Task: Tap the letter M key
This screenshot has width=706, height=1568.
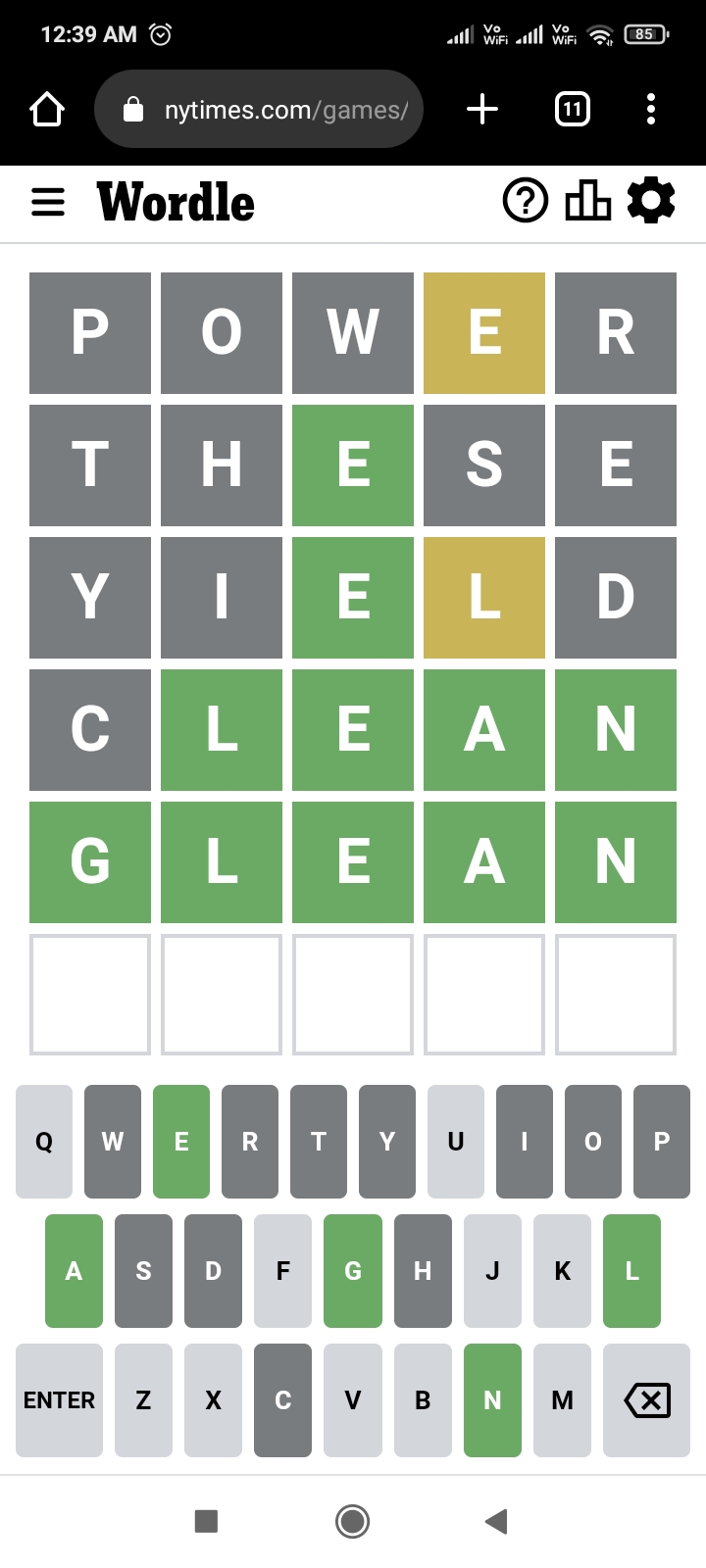Action: pyautogui.click(x=563, y=1400)
